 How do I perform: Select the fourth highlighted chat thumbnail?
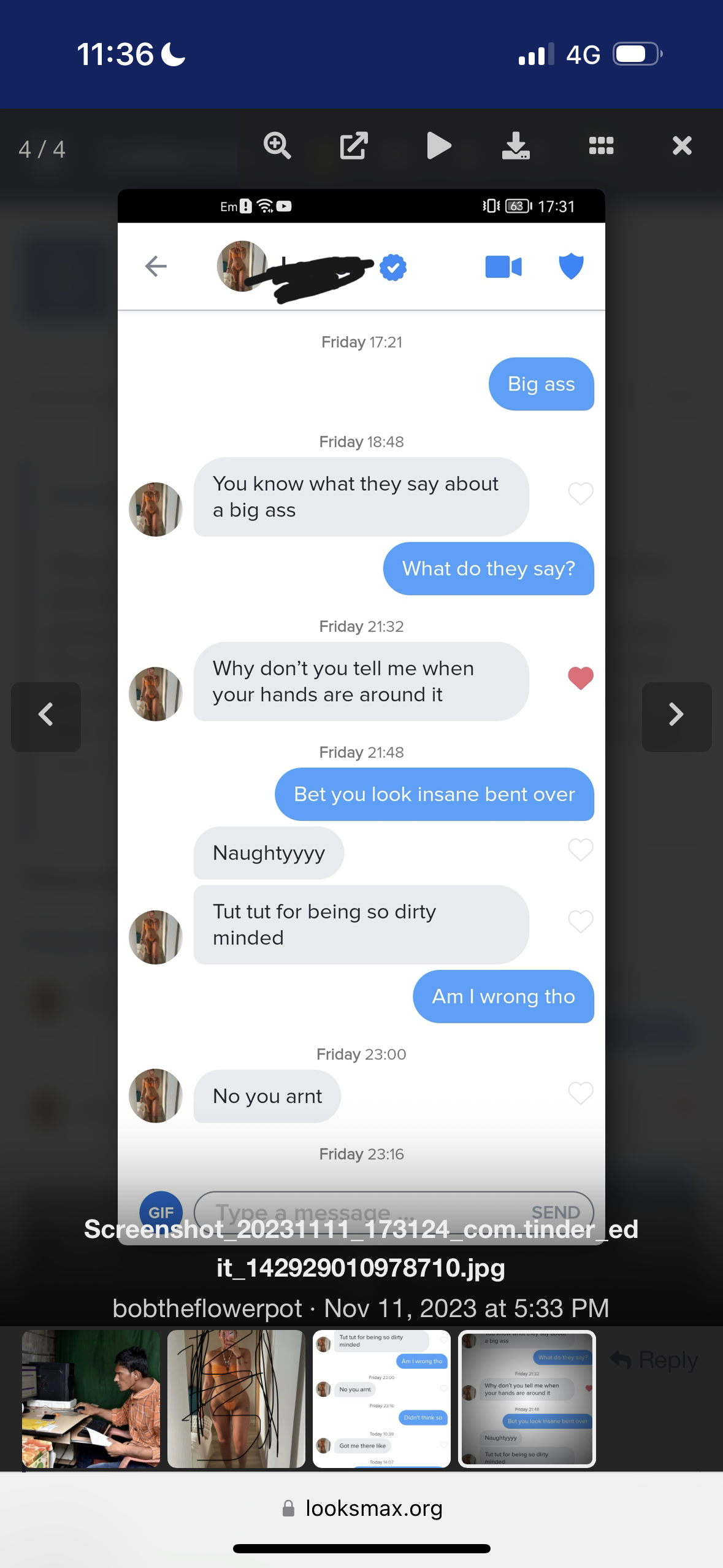tap(527, 1399)
